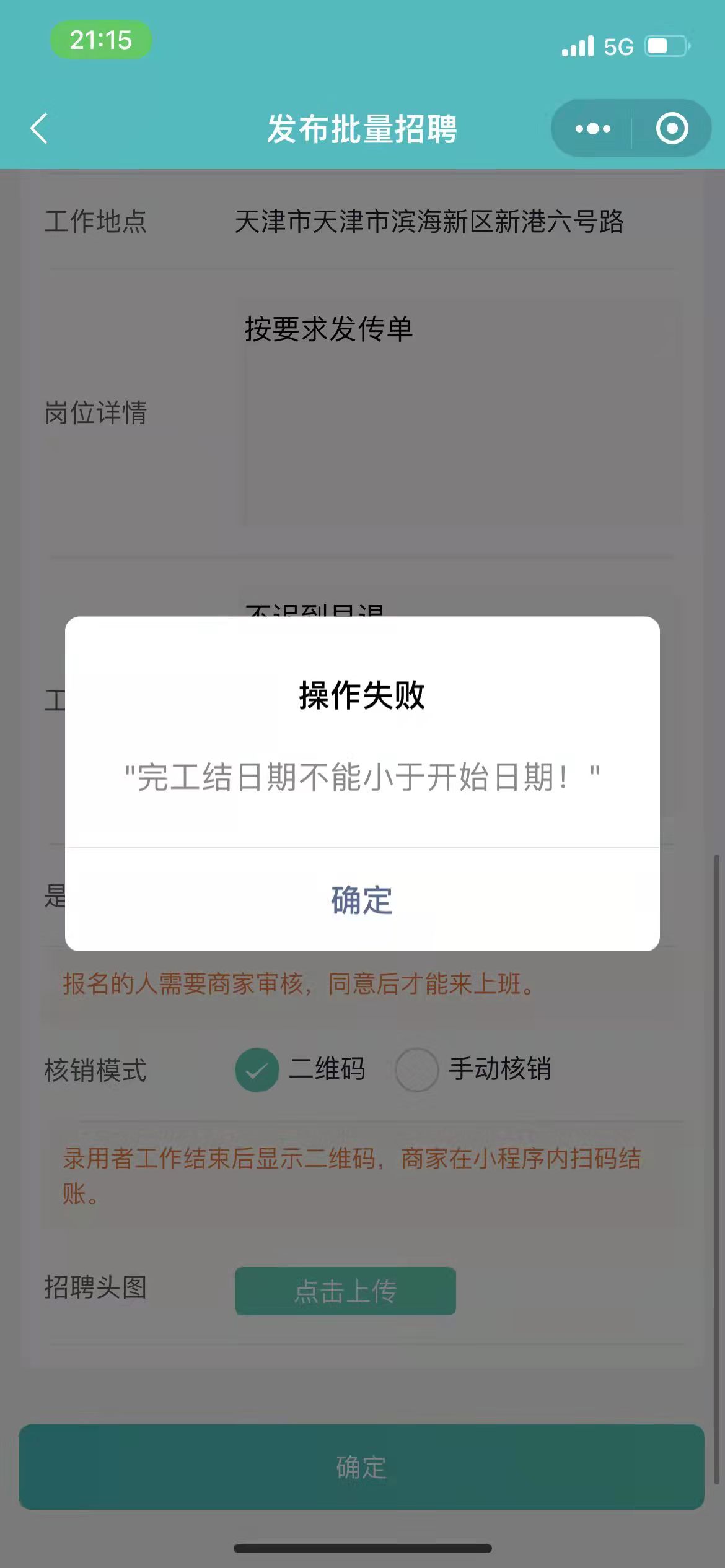Viewport: 725px width, 1568px height.
Task: Submit the form with bottom 确定 button
Action: (361, 1467)
